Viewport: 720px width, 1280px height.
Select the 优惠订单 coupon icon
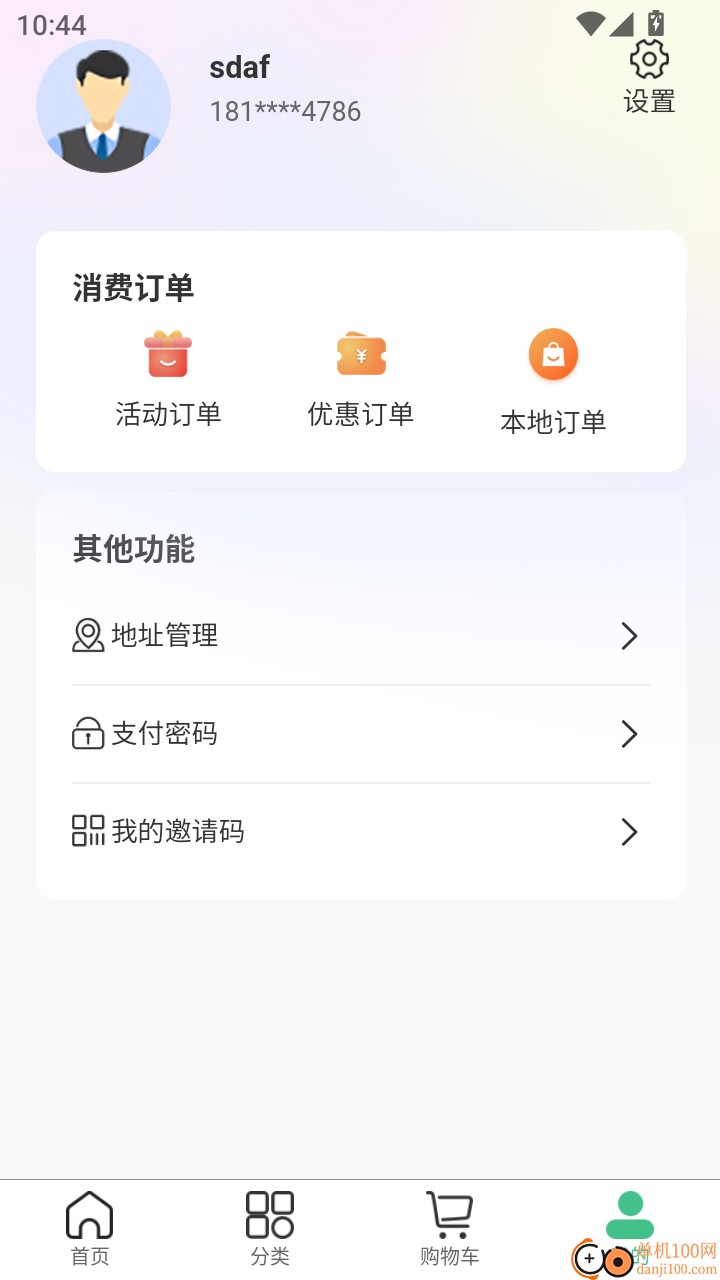click(361, 354)
